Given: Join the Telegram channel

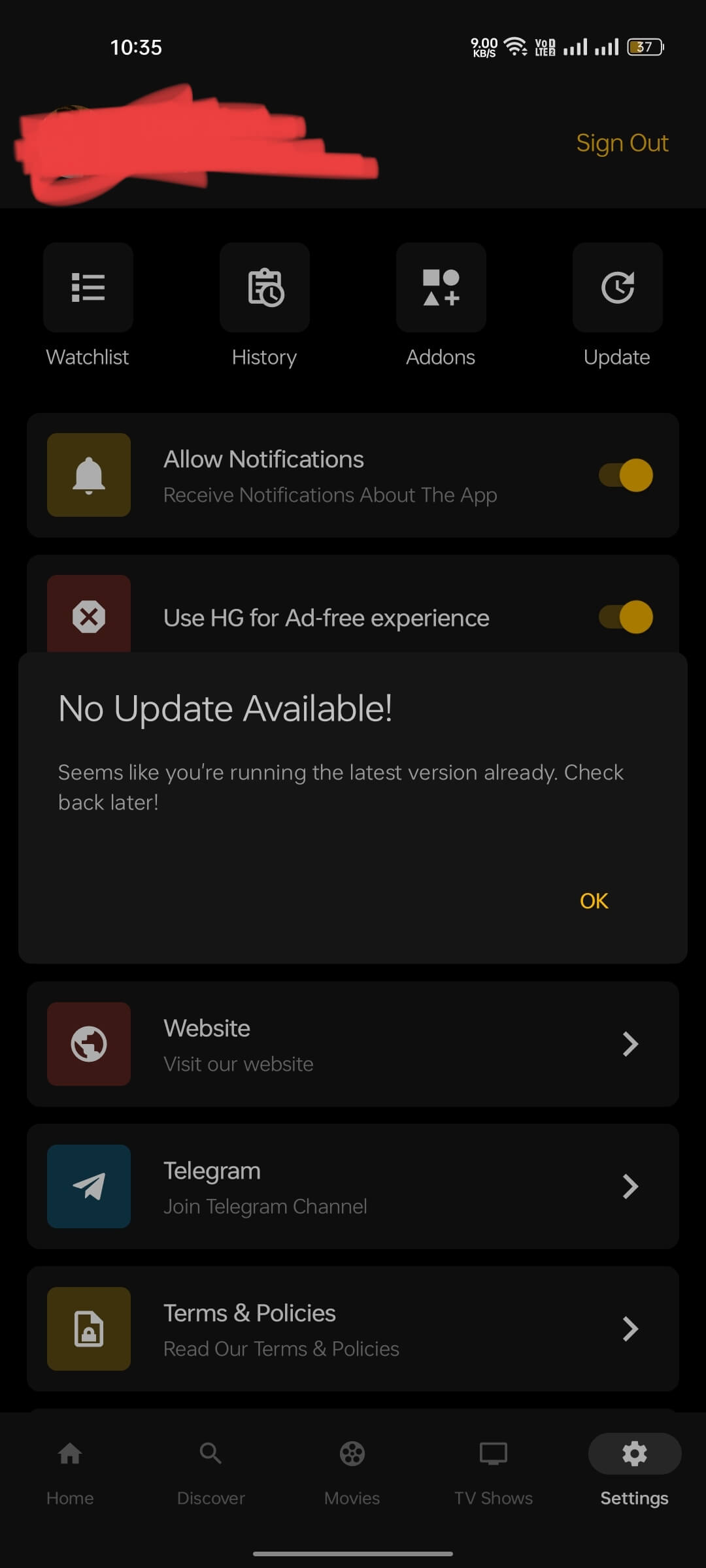Looking at the screenshot, I should coord(353,1186).
